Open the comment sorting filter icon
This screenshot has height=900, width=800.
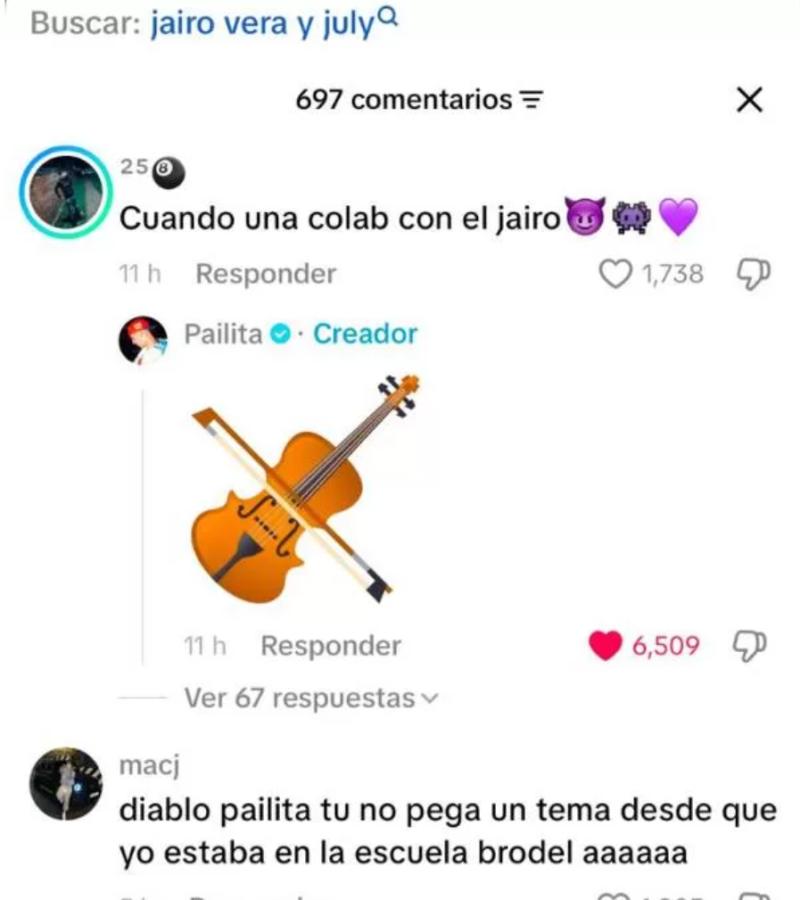click(x=530, y=100)
